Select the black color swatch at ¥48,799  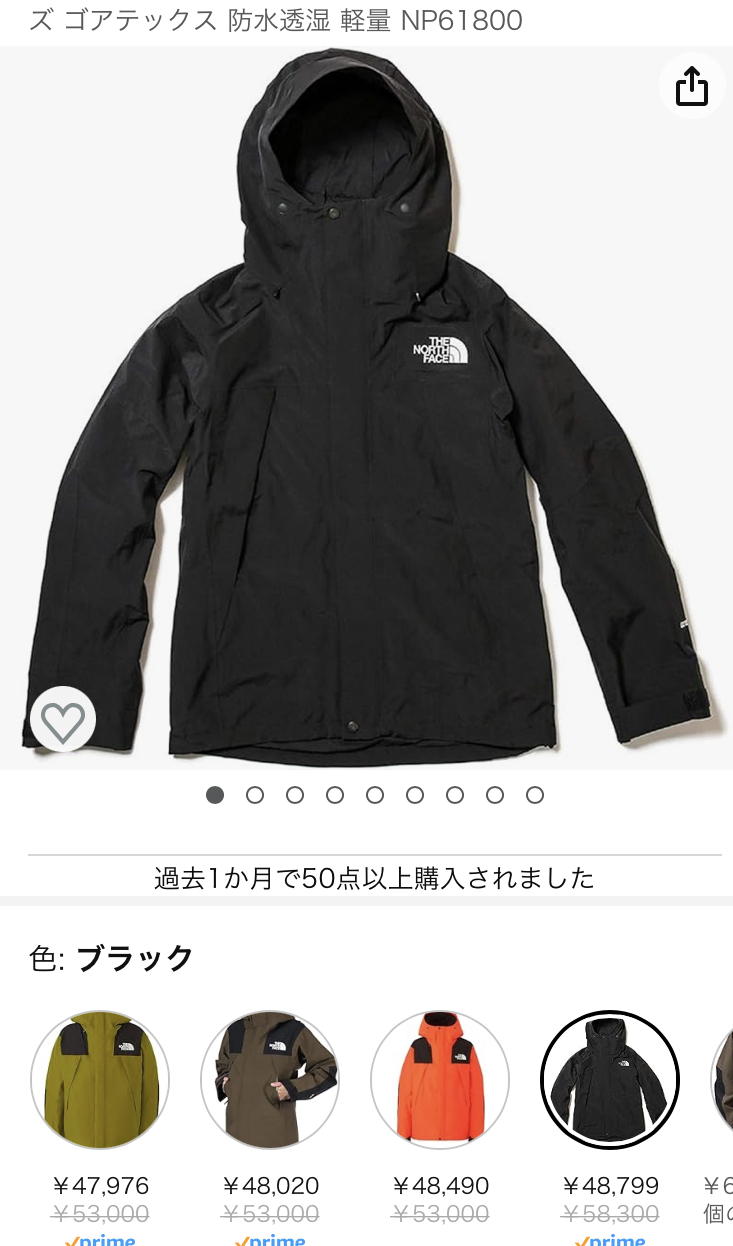point(610,1080)
